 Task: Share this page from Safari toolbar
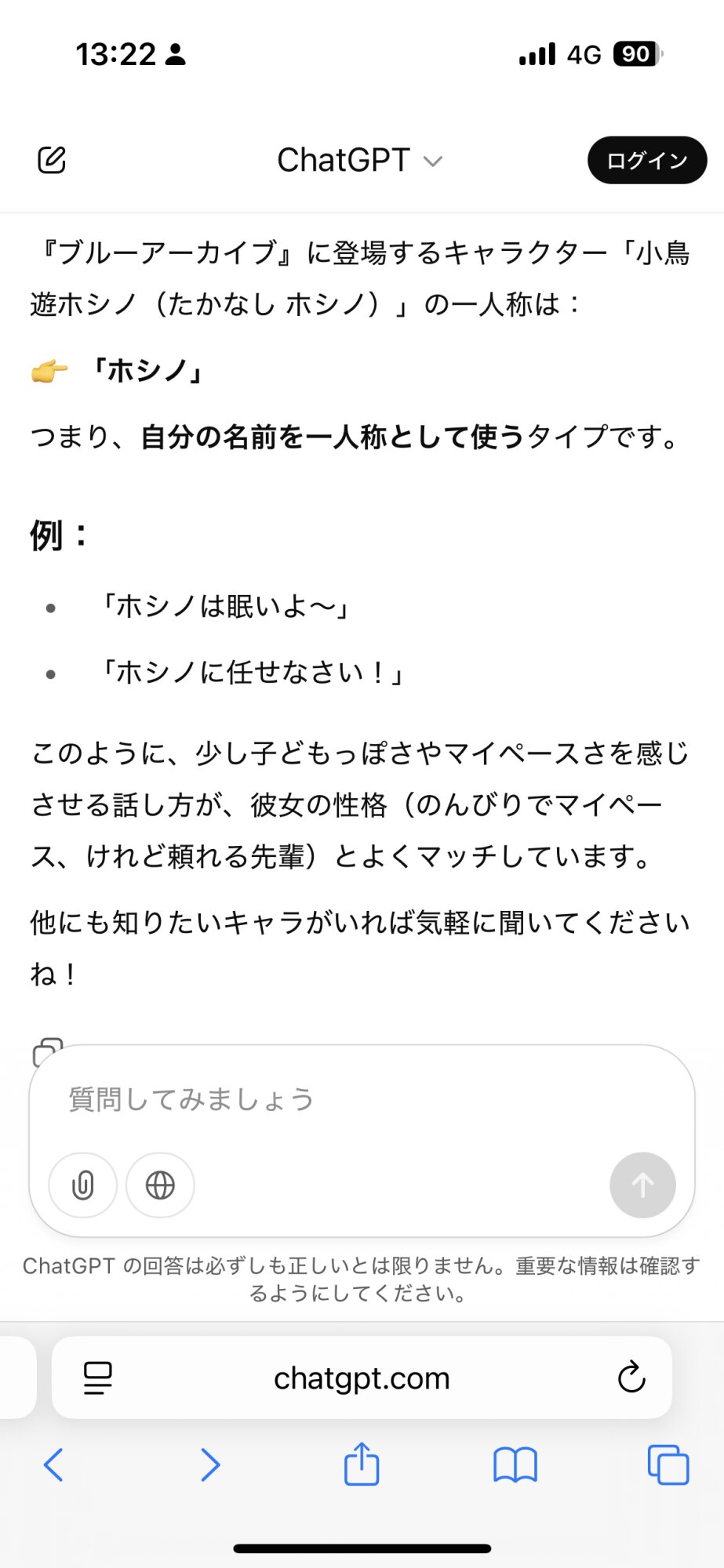pyautogui.click(x=362, y=1462)
